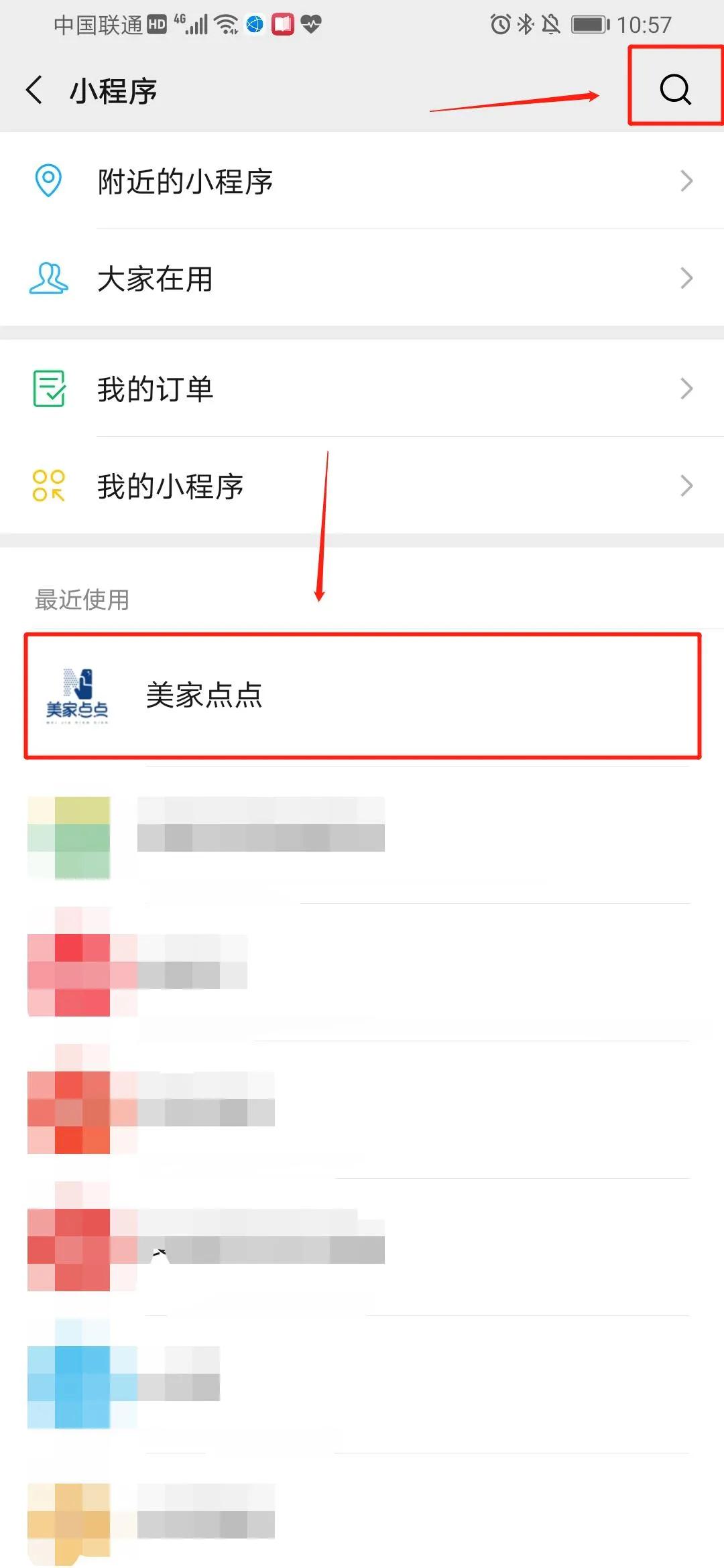Open the search icon
724x1568 pixels.
pos(674,88)
